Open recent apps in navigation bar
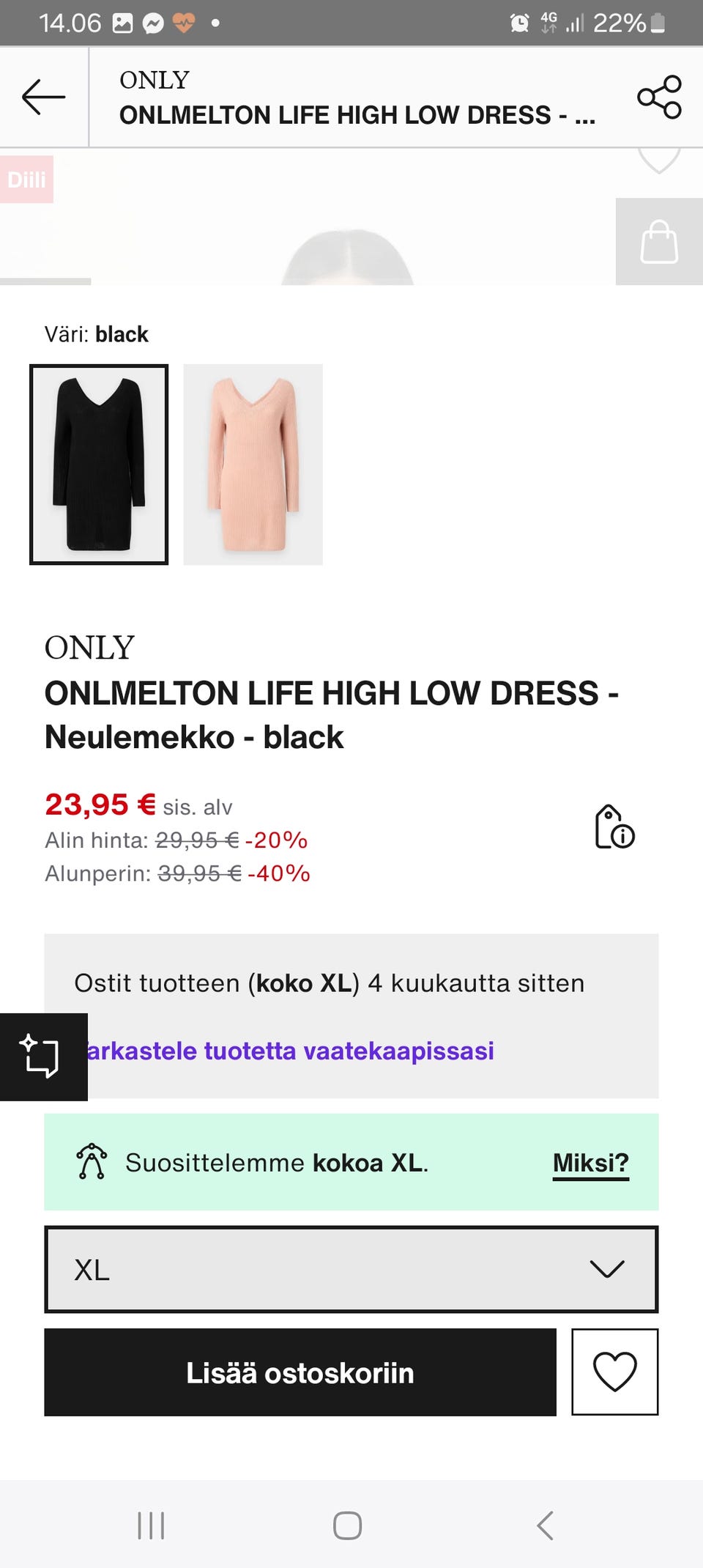Screen dimensions: 703x1568 (151, 1526)
